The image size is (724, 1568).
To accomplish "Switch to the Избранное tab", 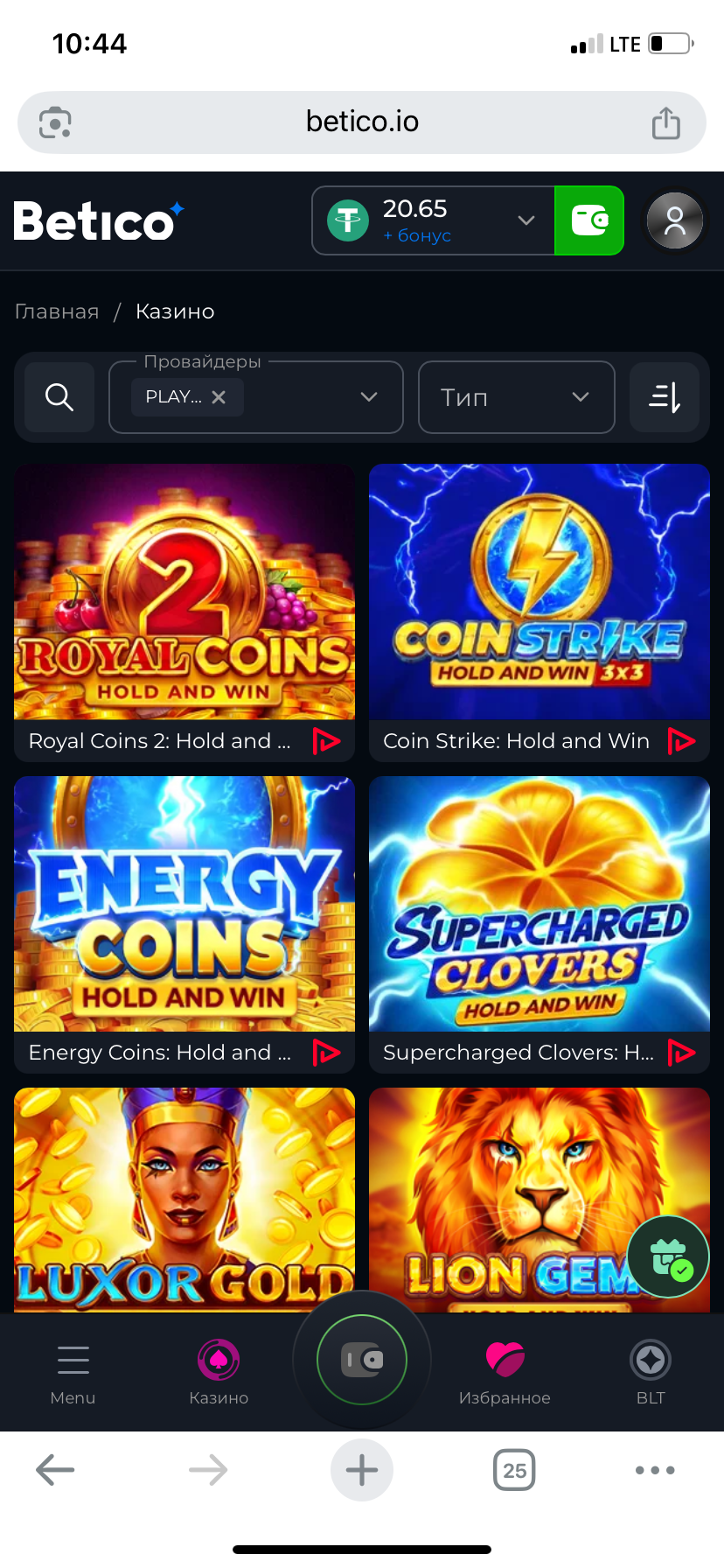I will pyautogui.click(x=505, y=1370).
